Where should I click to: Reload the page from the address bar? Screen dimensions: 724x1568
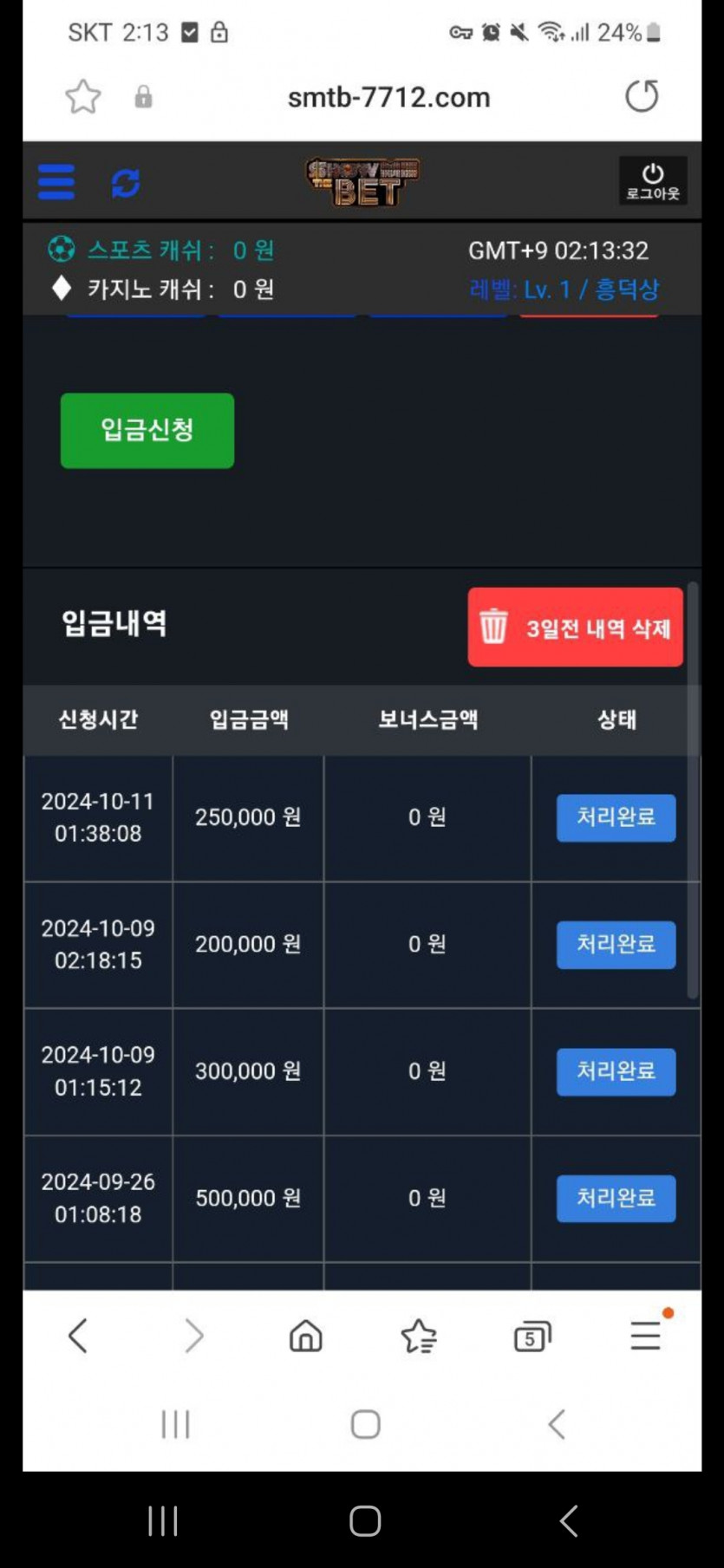point(642,96)
